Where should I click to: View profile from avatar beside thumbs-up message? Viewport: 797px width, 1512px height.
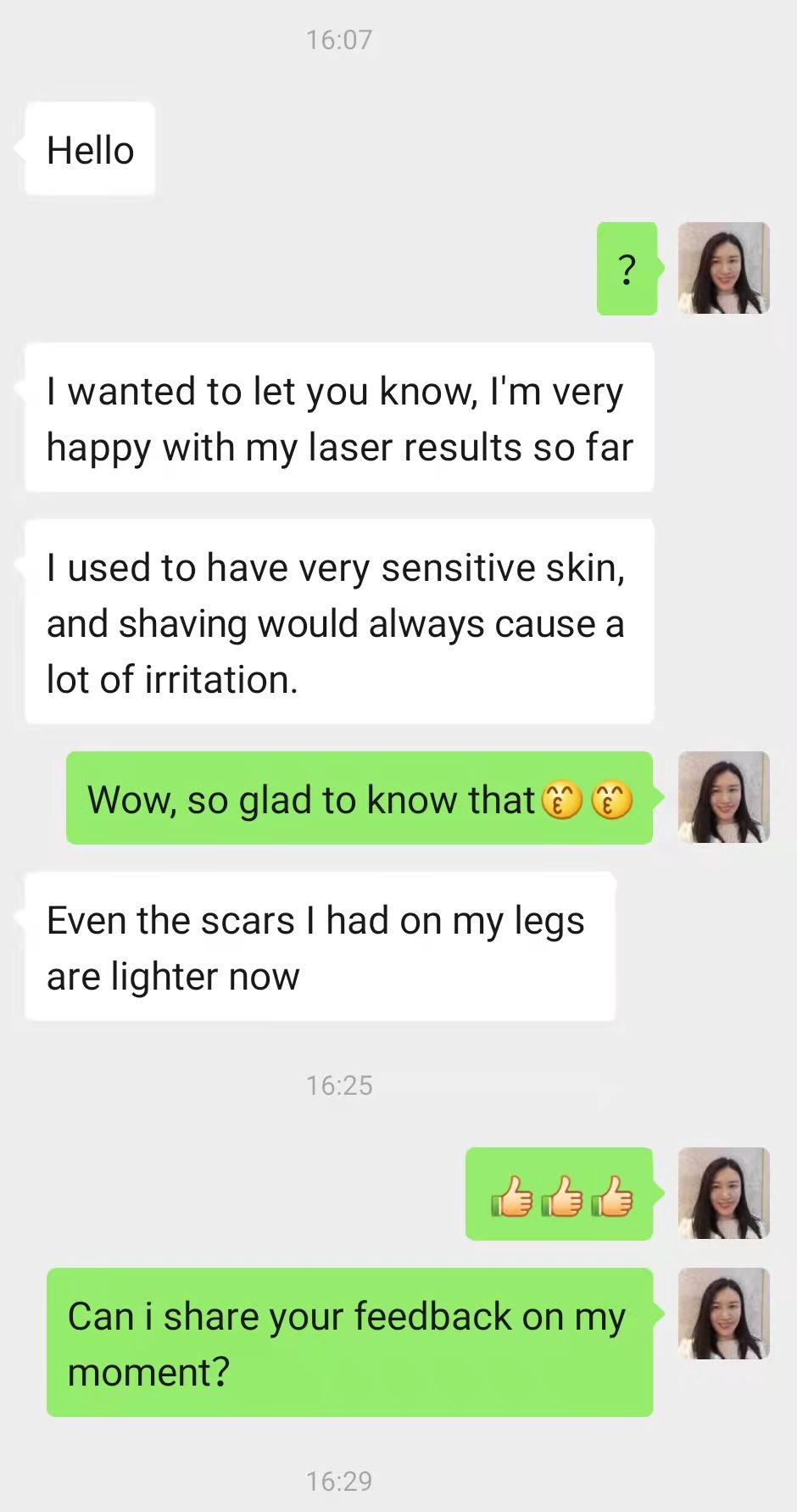pyautogui.click(x=723, y=1193)
